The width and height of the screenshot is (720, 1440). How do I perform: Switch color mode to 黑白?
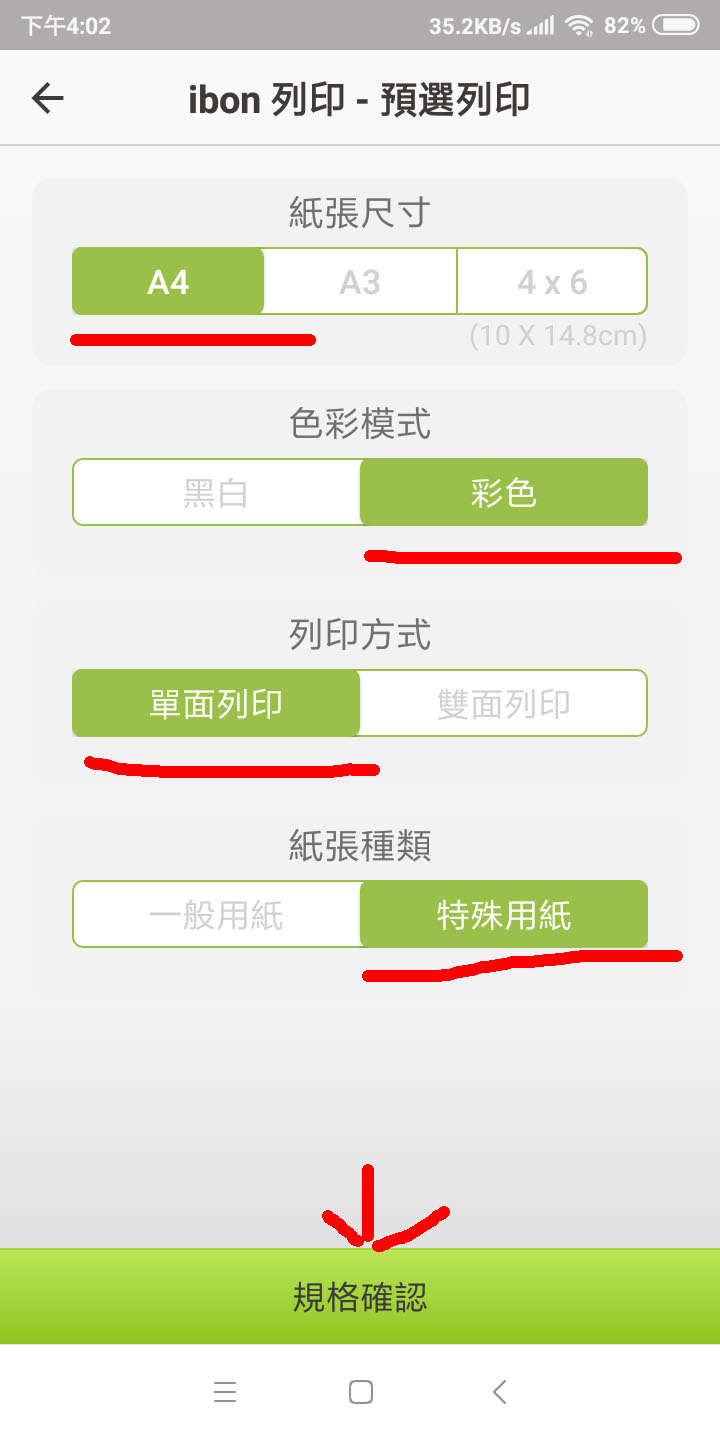[216, 493]
